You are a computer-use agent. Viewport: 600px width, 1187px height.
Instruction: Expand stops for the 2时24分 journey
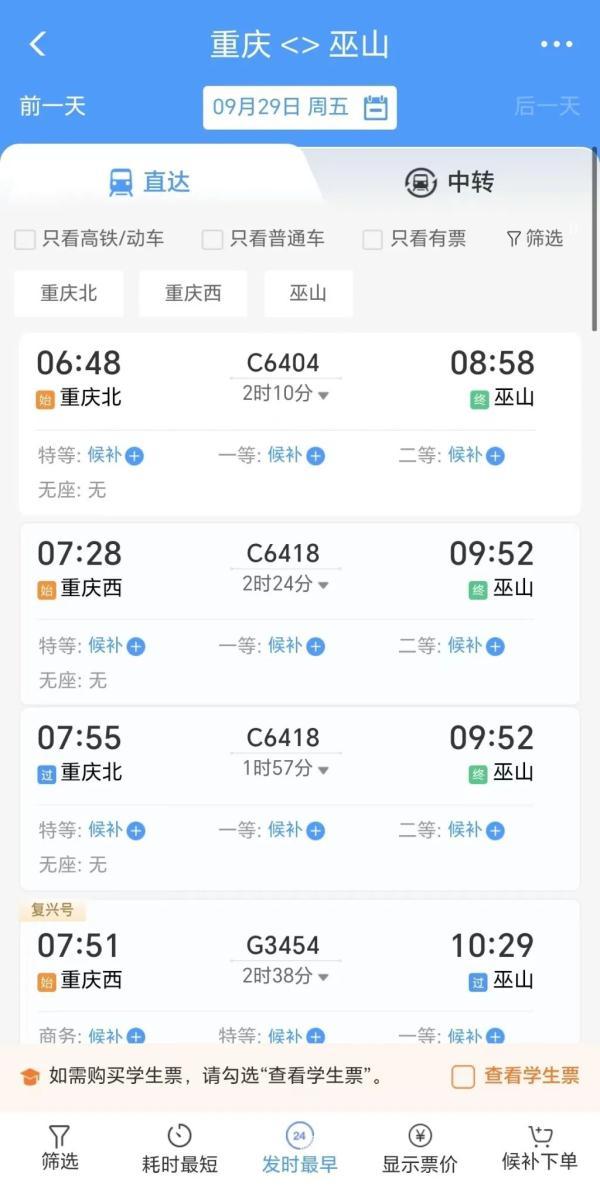coord(286,584)
